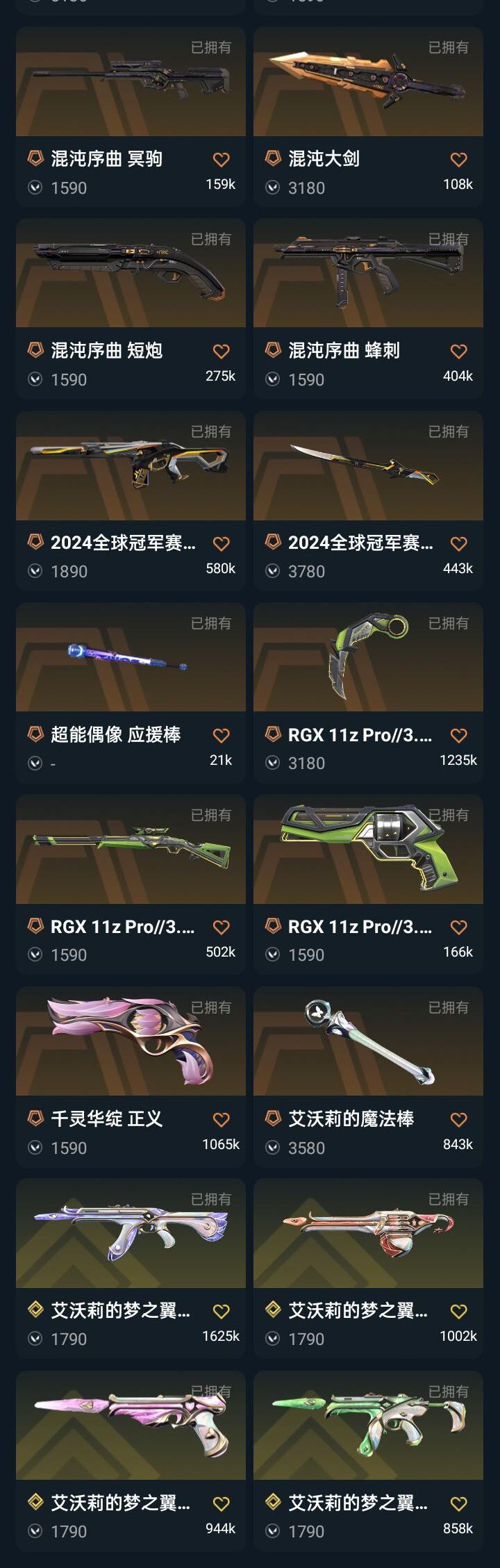Like the 混沌序曲 蜂刺 skin
The image size is (500, 1568).
458,352
